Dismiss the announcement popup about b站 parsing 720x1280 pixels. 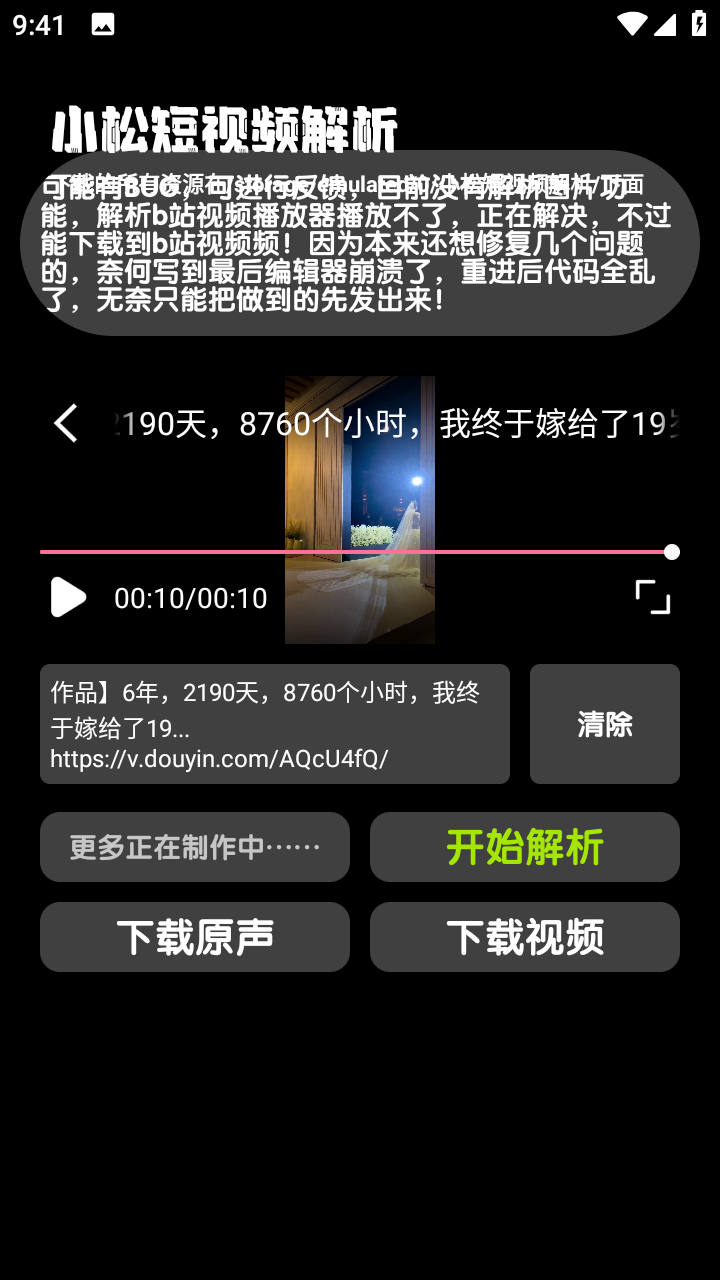click(360, 245)
